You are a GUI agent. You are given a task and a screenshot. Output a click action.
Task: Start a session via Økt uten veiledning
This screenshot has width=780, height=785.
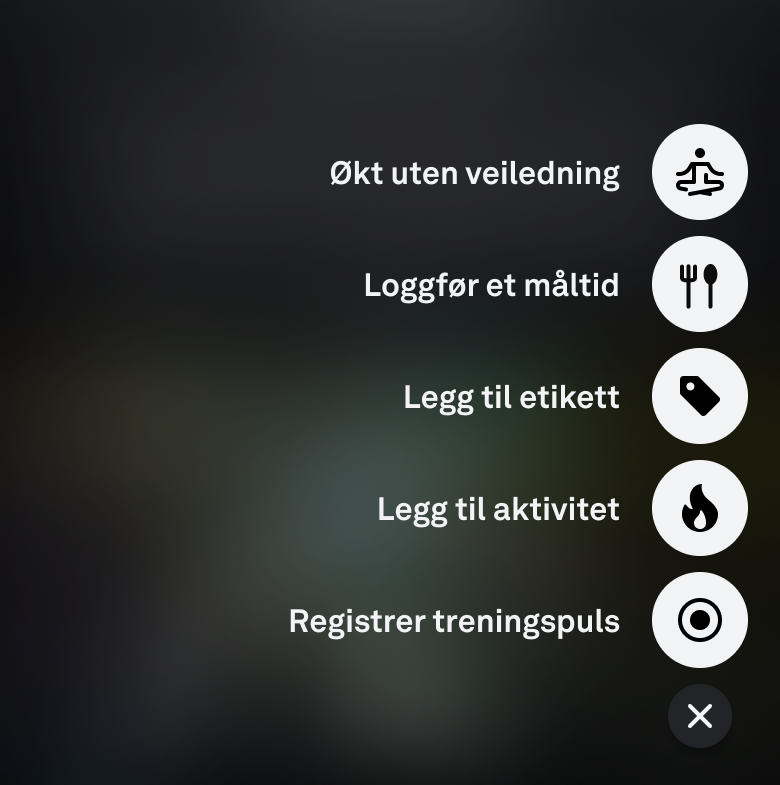click(x=699, y=172)
